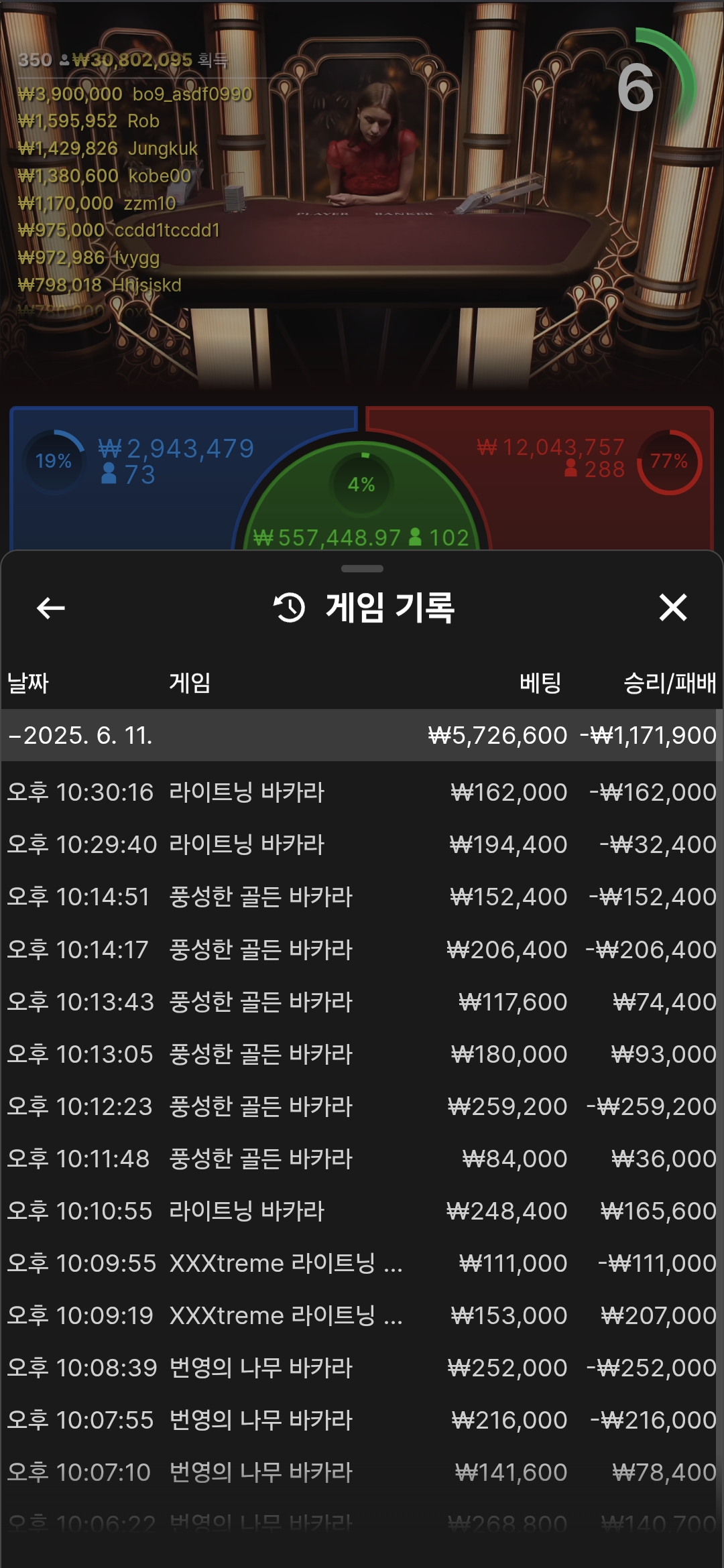View the 오후 10:07:10 번영의 나무 바카라 entry
The image size is (724, 1568).
(x=362, y=1472)
